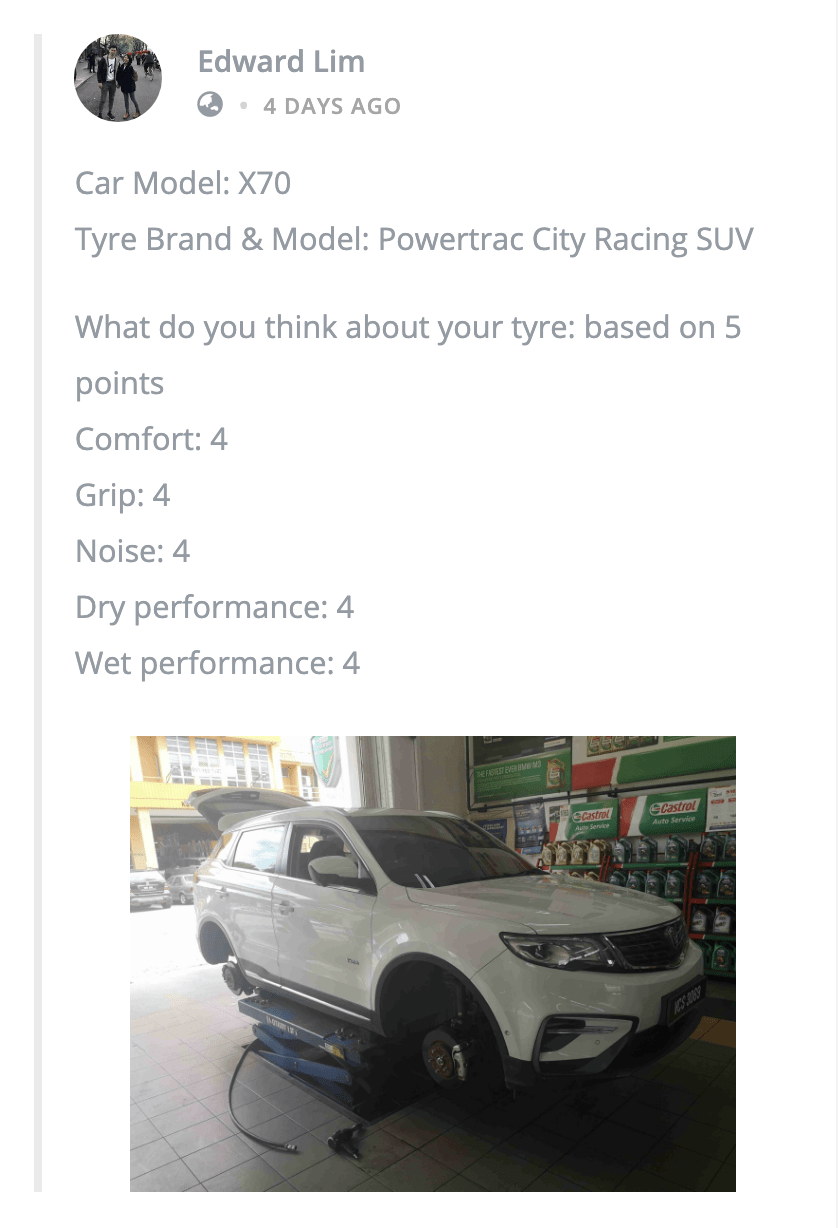The width and height of the screenshot is (838, 1228).
Task: Open the 4 days ago timestamp
Action: coord(331,106)
